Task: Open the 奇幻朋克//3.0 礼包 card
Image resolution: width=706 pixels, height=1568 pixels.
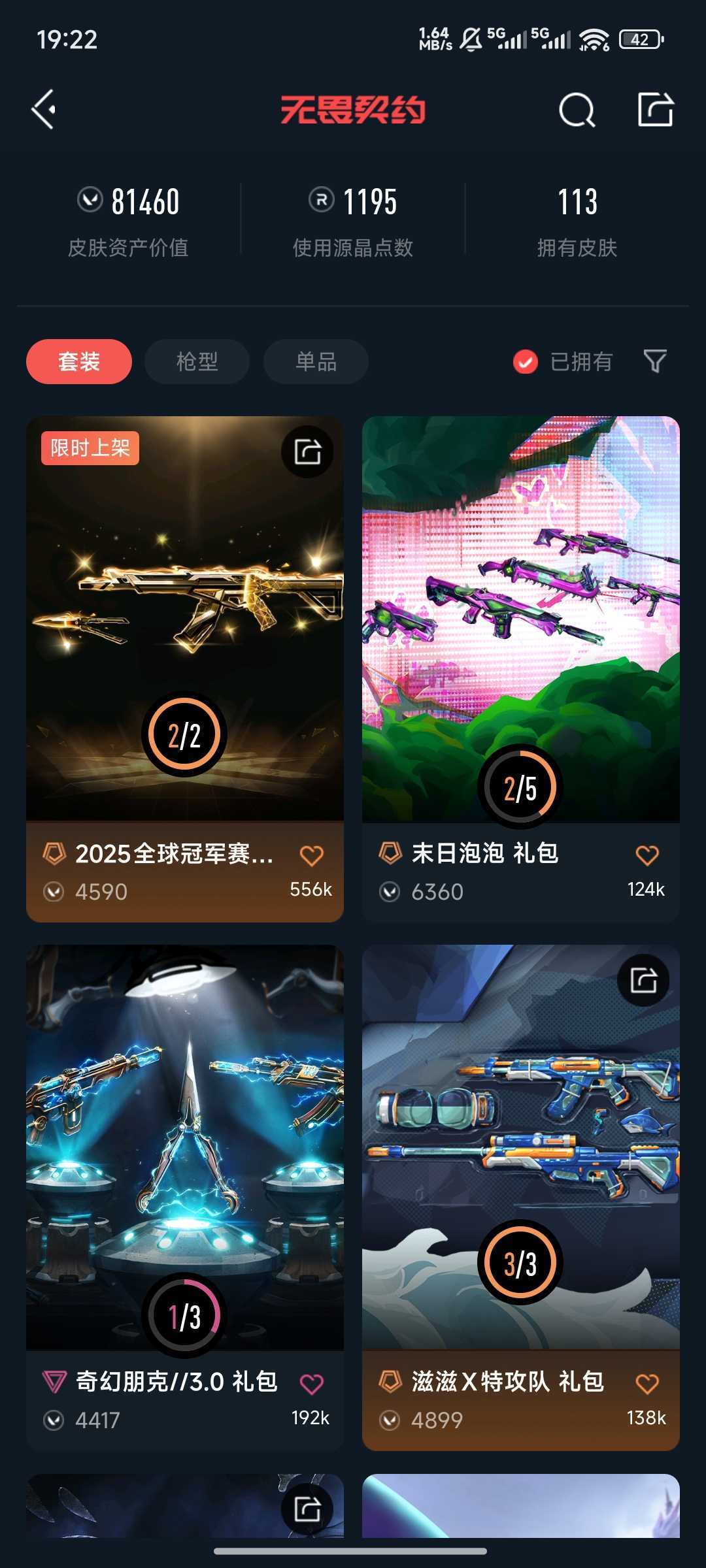Action: pyautogui.click(x=184, y=1150)
